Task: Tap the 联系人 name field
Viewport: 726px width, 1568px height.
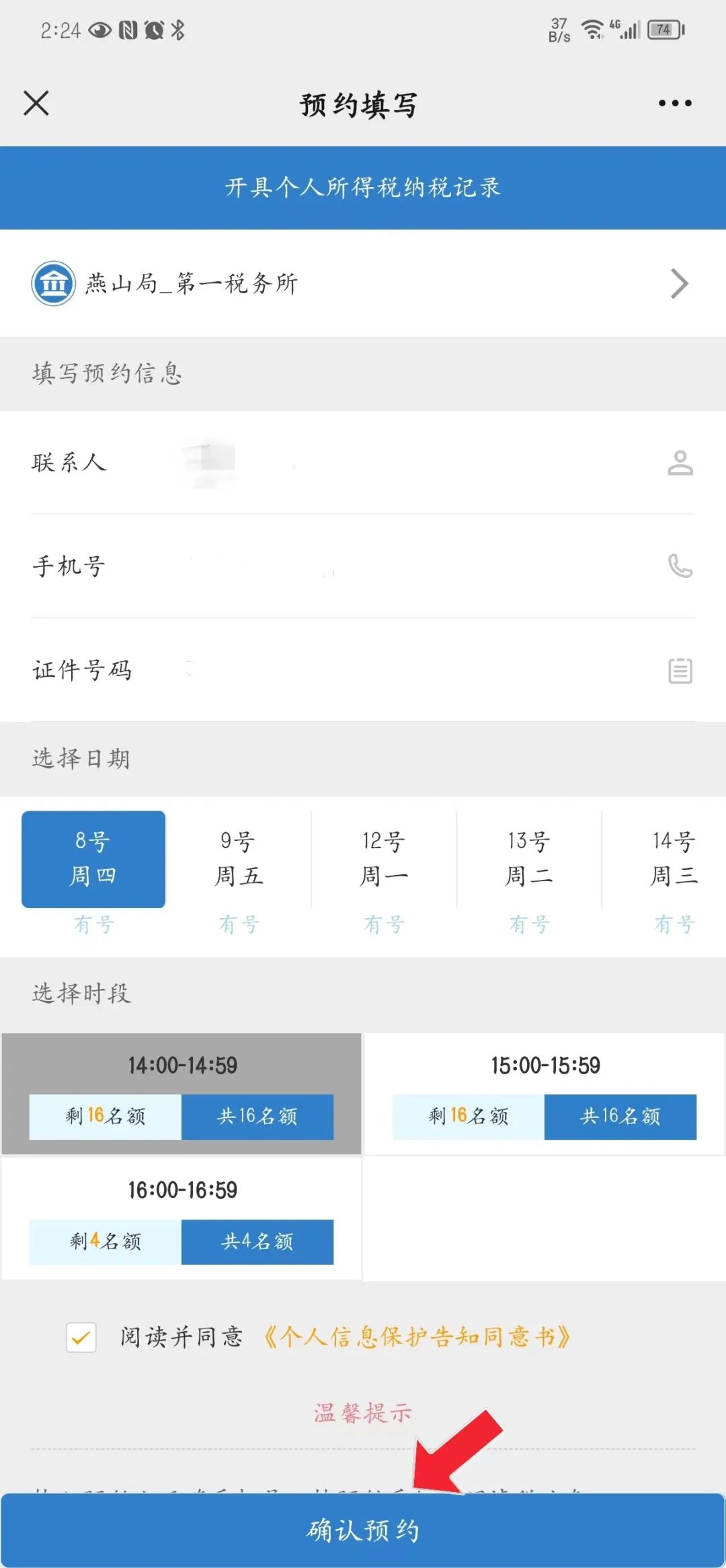Action: coord(363,463)
